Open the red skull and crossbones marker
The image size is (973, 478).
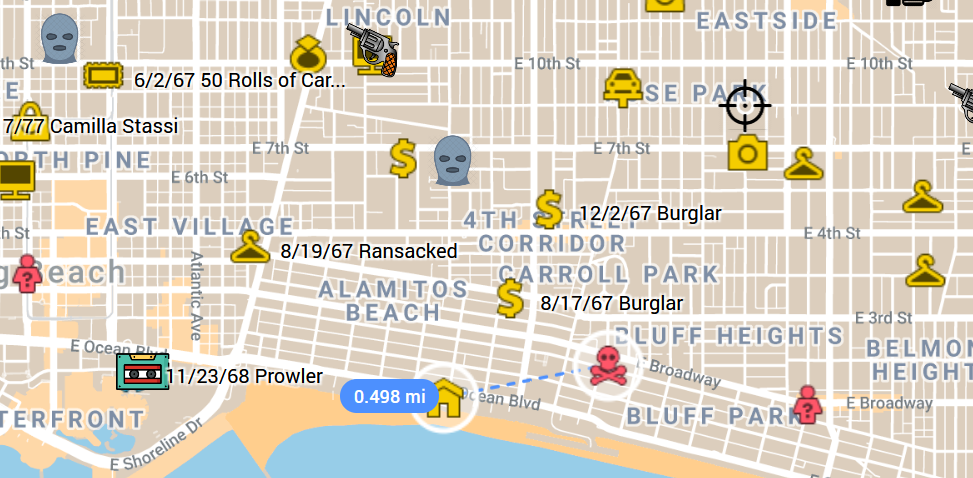pyautogui.click(x=607, y=366)
